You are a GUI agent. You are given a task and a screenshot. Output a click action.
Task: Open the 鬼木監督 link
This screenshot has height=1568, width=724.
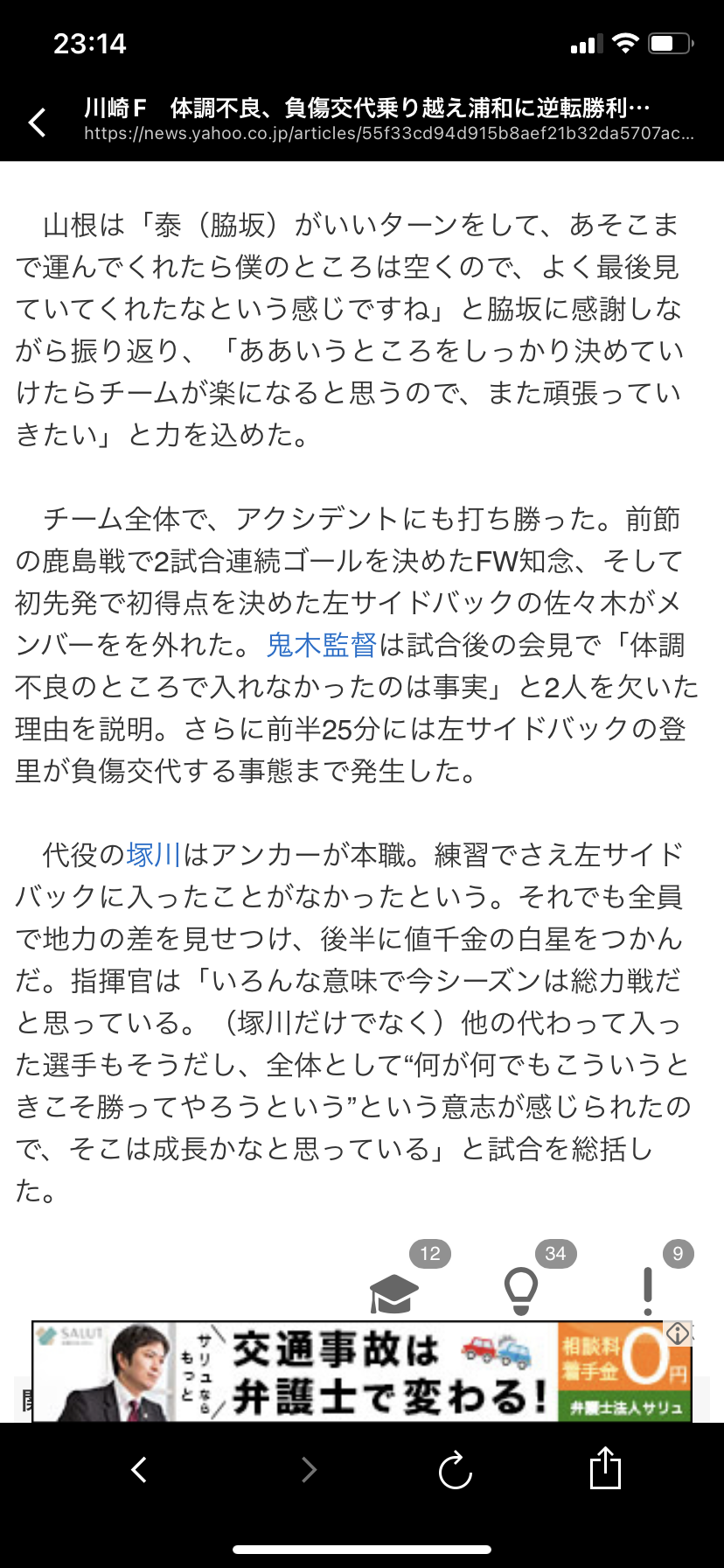(x=322, y=645)
